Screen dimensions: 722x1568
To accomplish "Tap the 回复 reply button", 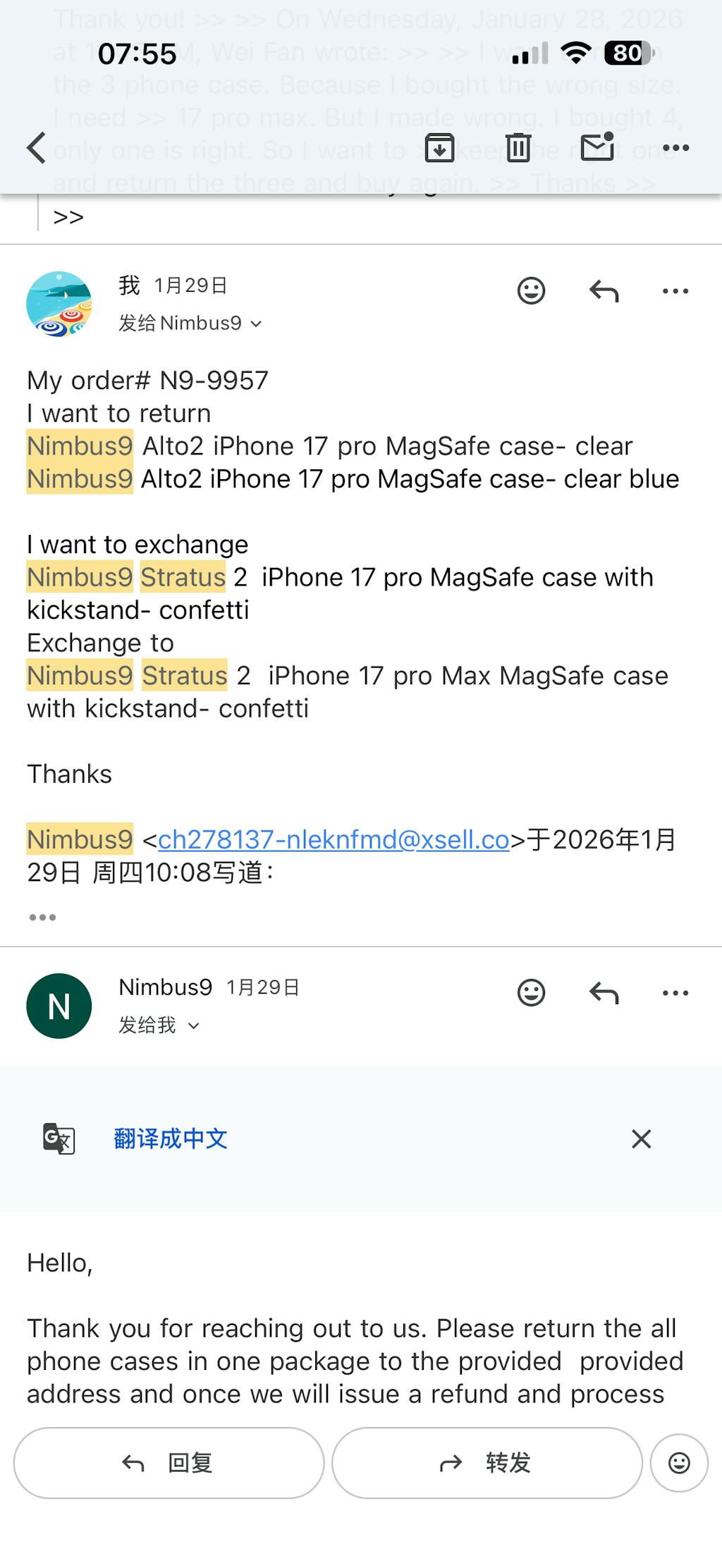I will tap(169, 1463).
